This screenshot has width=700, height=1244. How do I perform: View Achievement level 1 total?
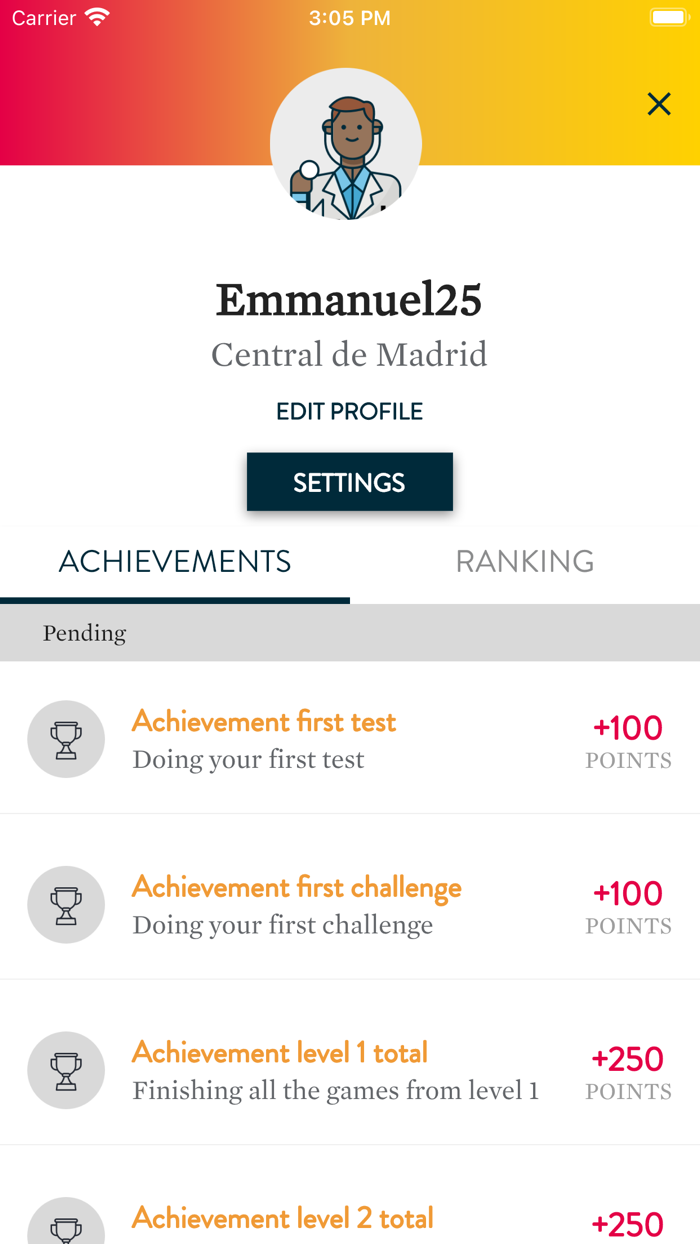point(350,1070)
